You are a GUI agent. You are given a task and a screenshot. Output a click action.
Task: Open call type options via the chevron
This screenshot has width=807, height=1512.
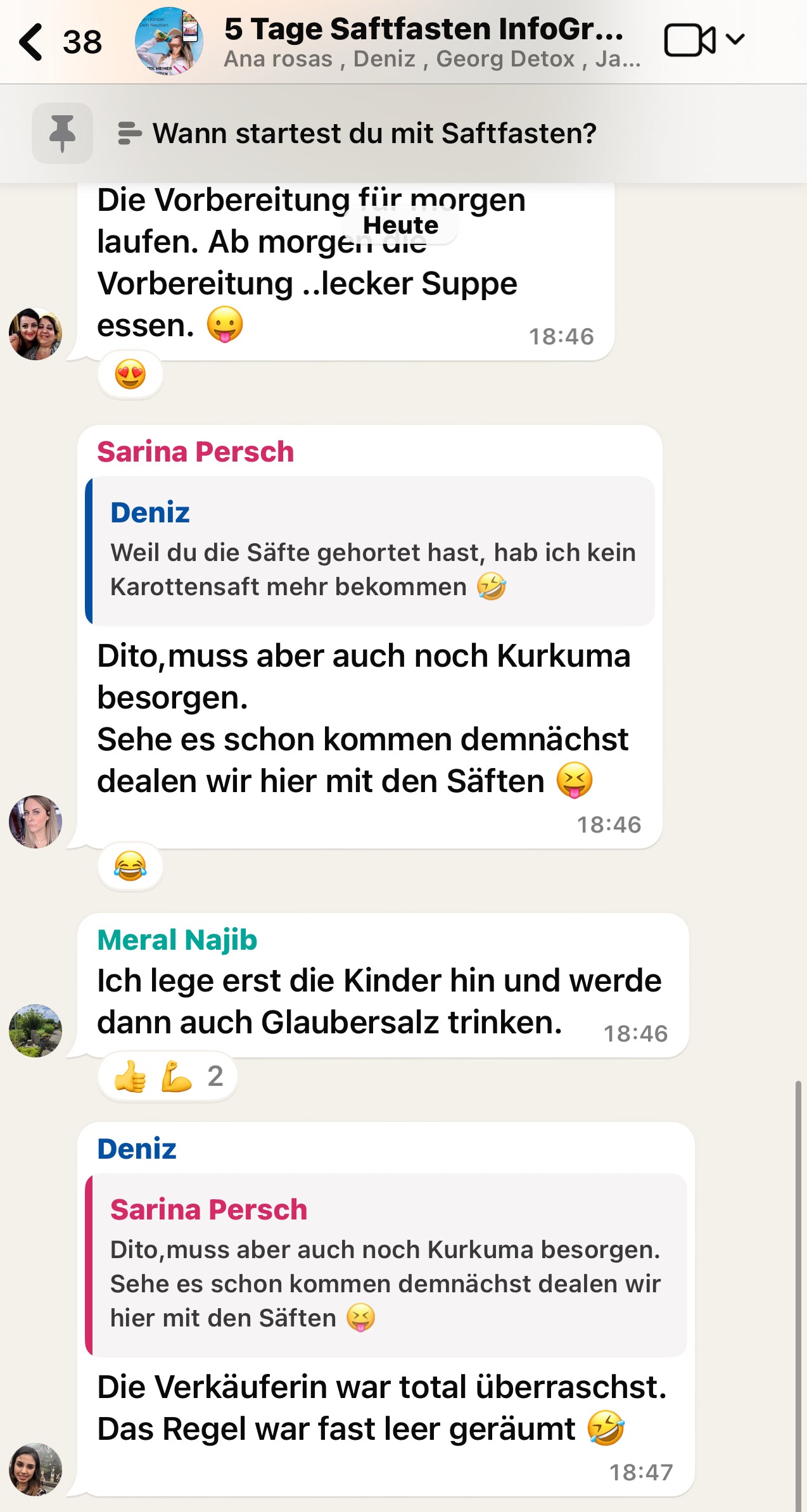[735, 39]
